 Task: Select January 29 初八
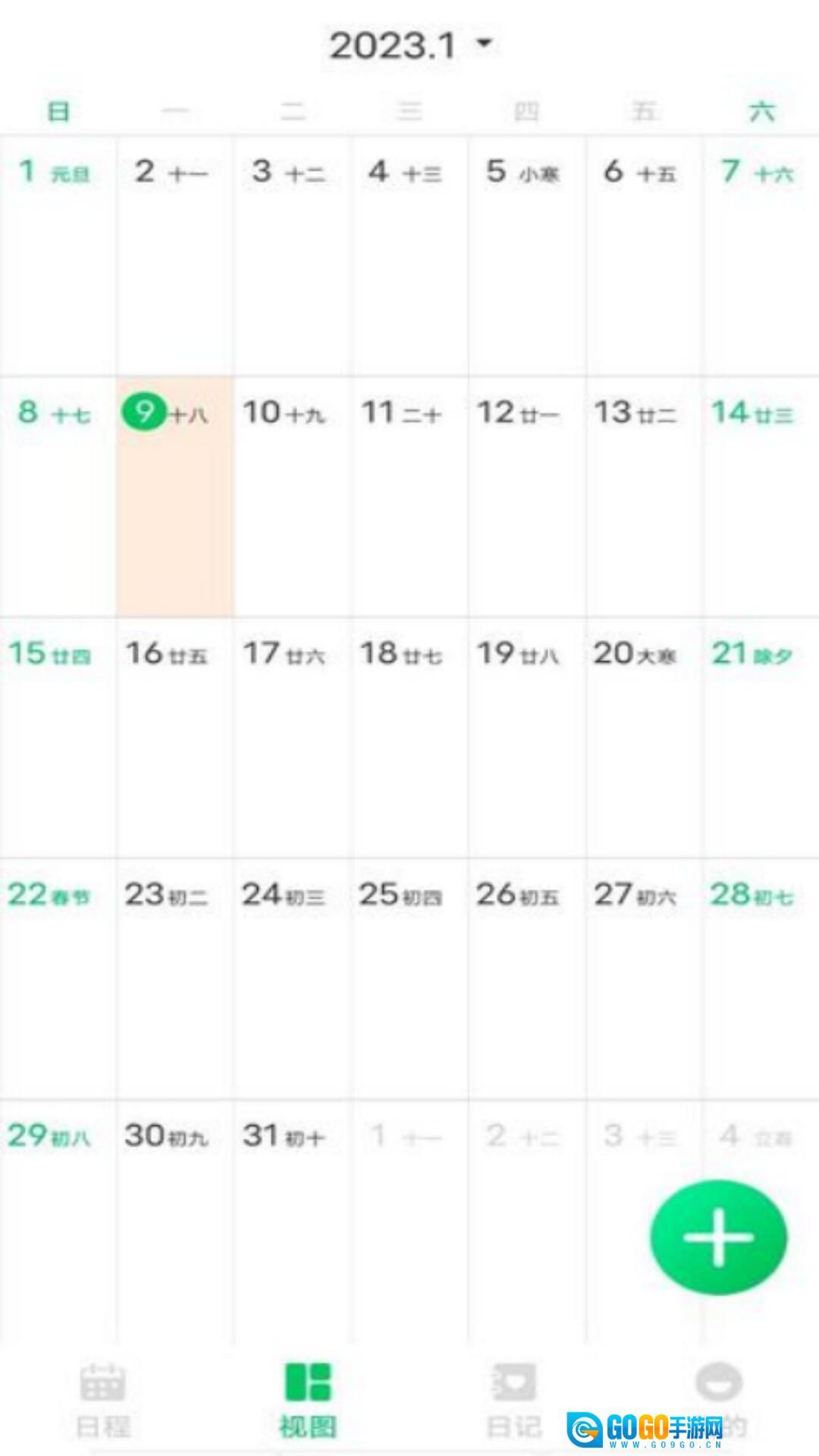(58, 1213)
